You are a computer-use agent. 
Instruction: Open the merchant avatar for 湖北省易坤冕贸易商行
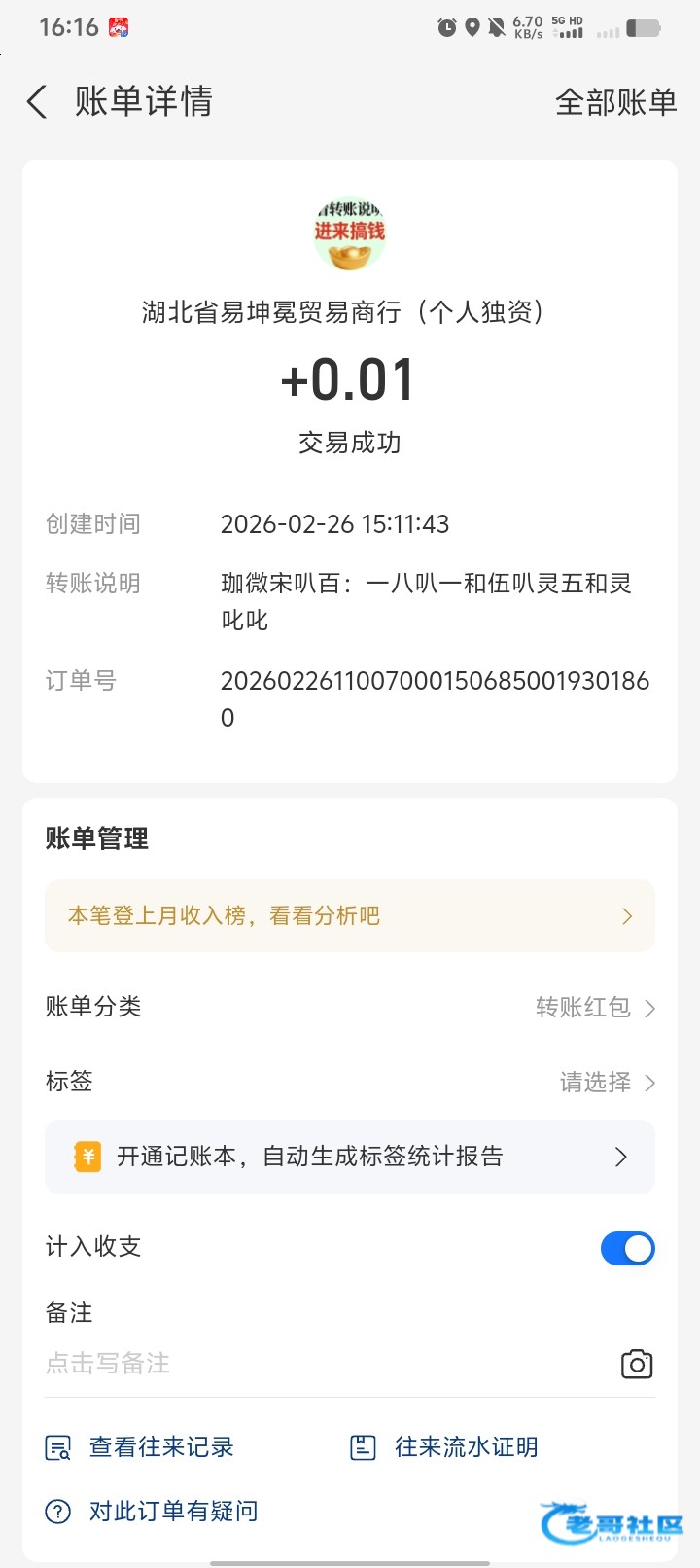coord(350,234)
